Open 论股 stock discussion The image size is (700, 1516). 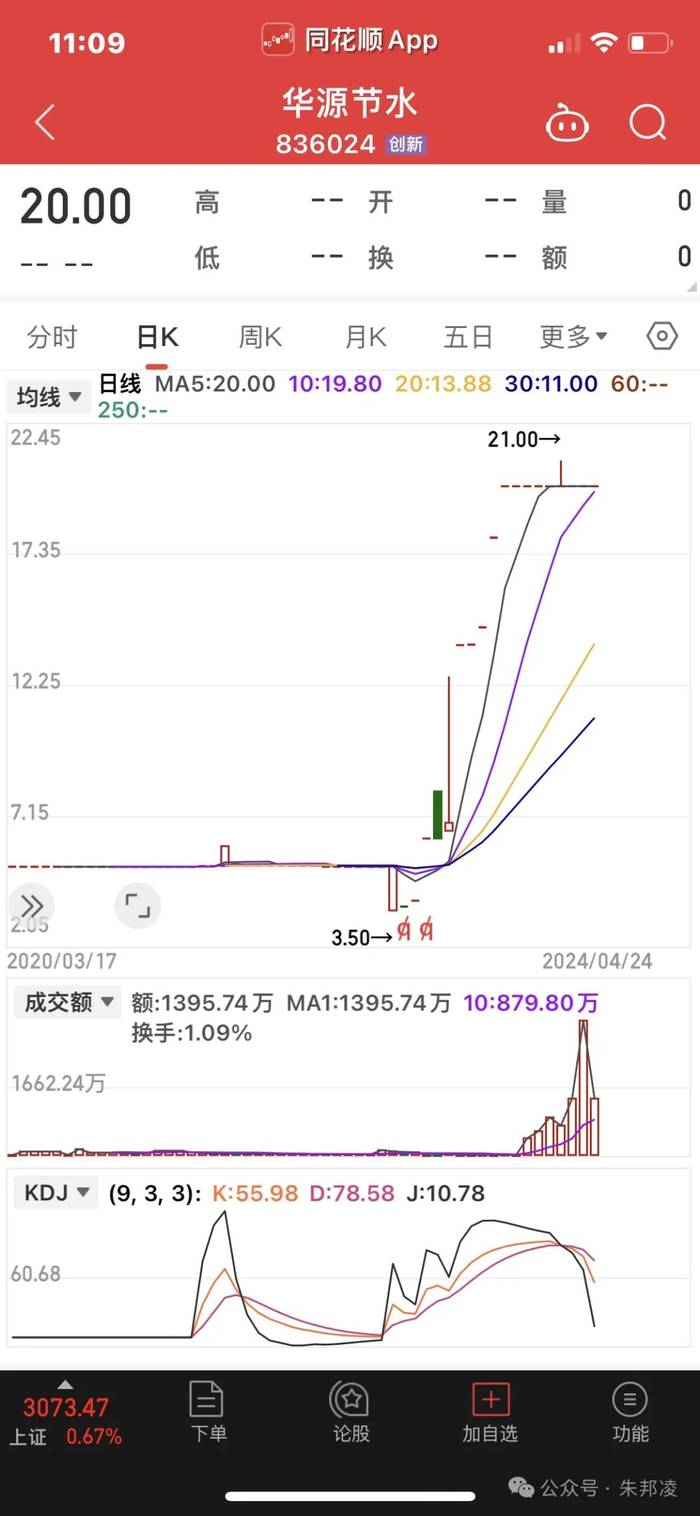[x=351, y=1412]
